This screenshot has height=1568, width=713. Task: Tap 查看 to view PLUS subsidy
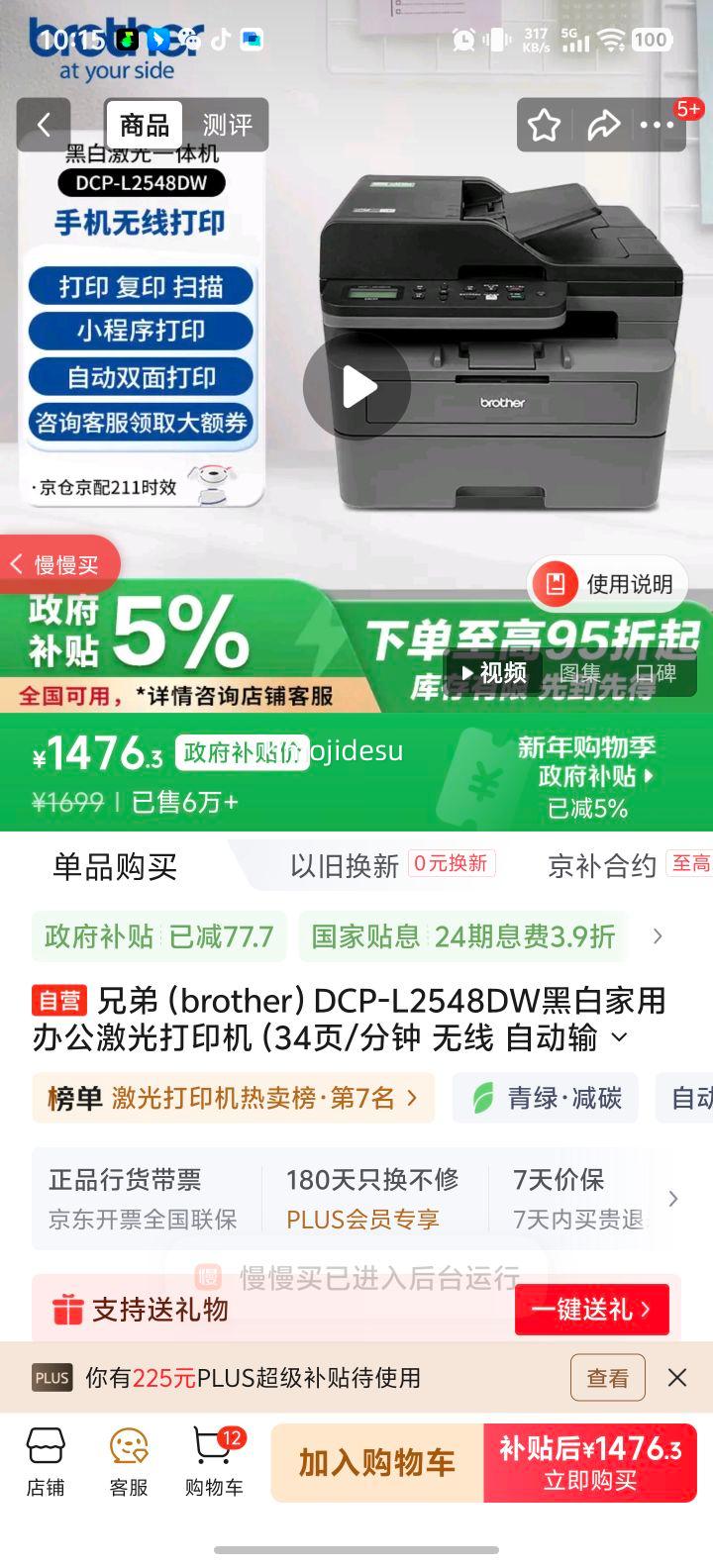(x=607, y=1377)
